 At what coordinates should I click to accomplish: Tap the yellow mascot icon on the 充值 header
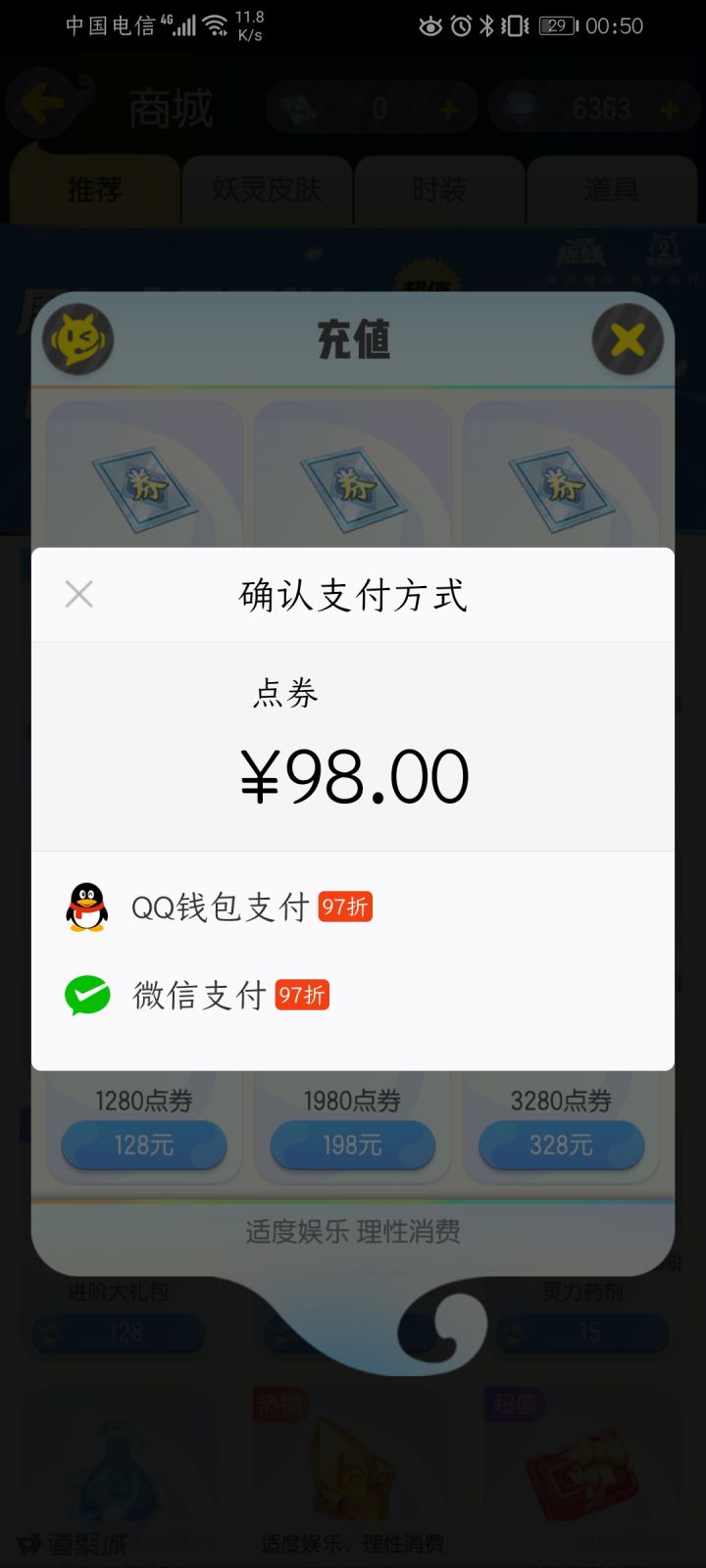coord(78,340)
